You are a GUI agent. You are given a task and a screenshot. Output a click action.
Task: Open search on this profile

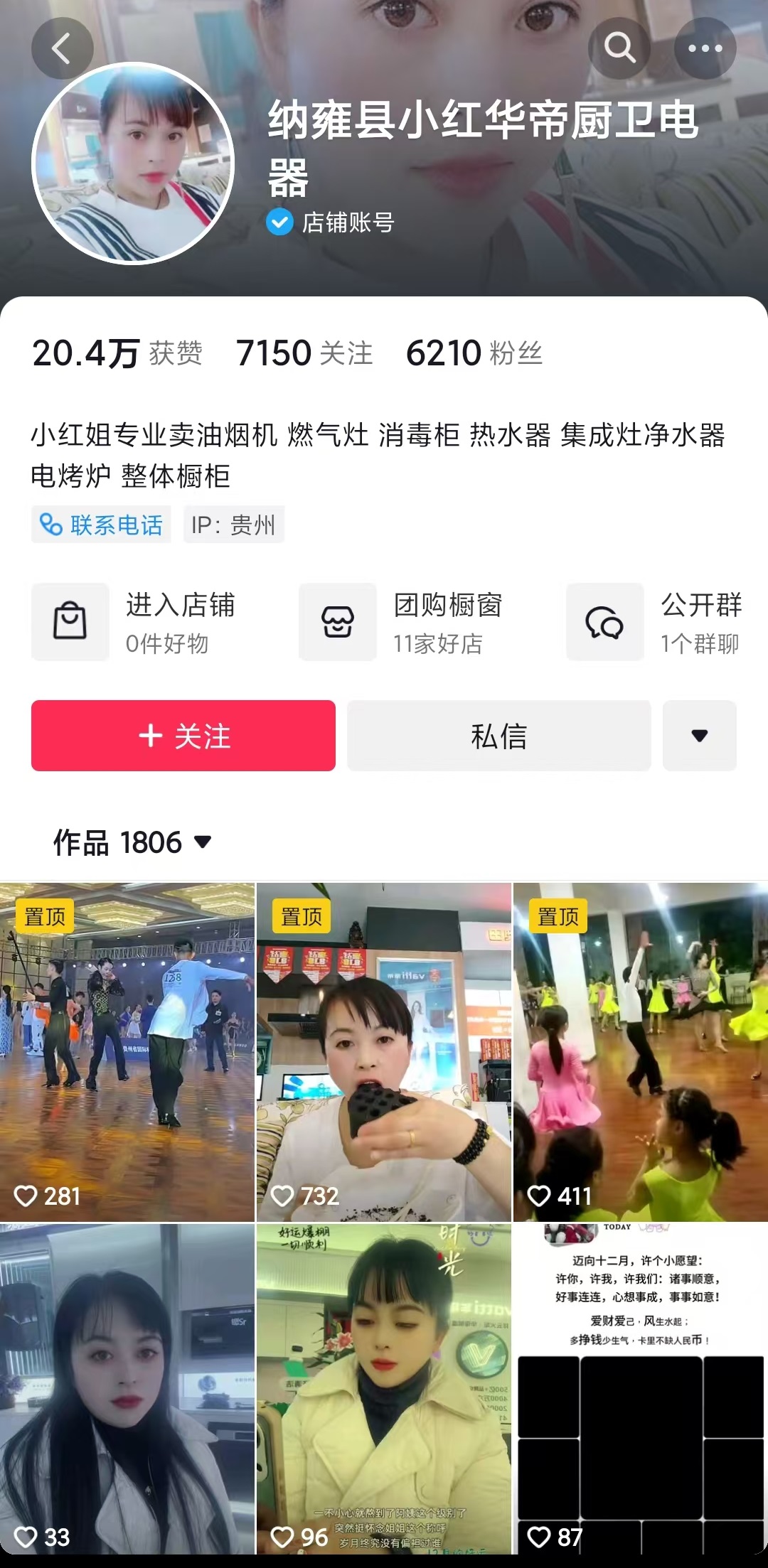(619, 48)
